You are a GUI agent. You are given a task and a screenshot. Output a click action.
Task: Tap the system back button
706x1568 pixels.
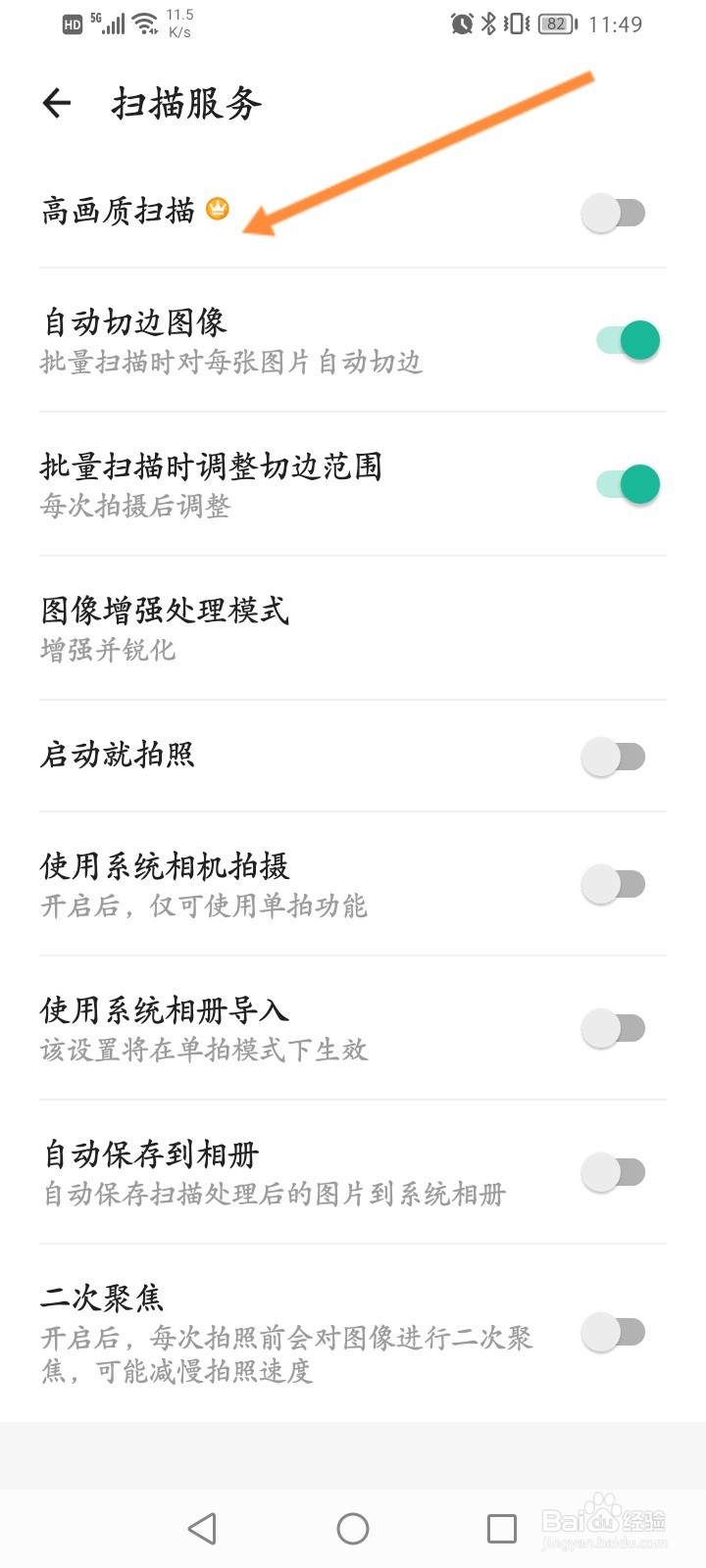(202, 1528)
